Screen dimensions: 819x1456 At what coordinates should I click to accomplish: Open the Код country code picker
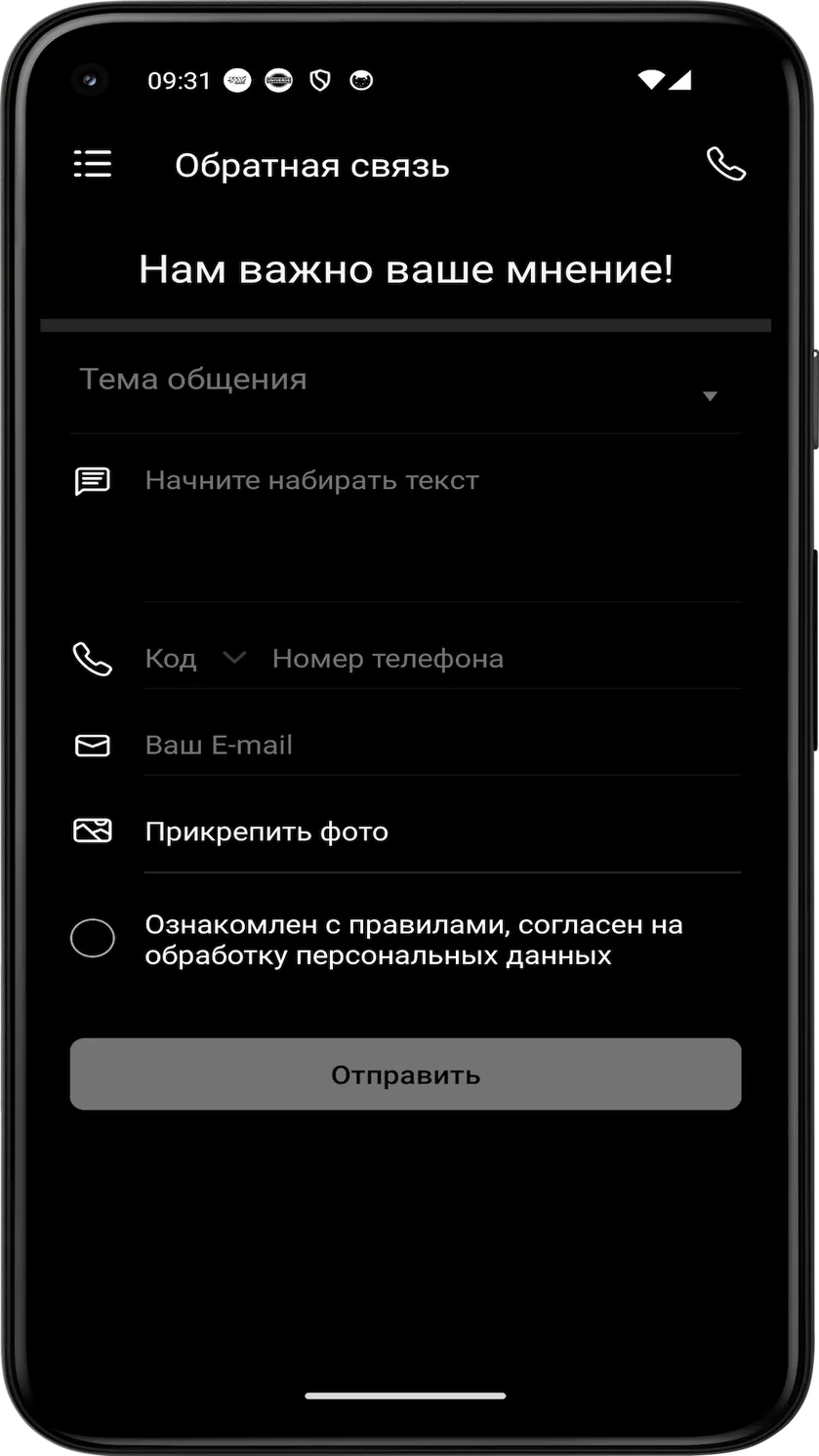coord(195,659)
